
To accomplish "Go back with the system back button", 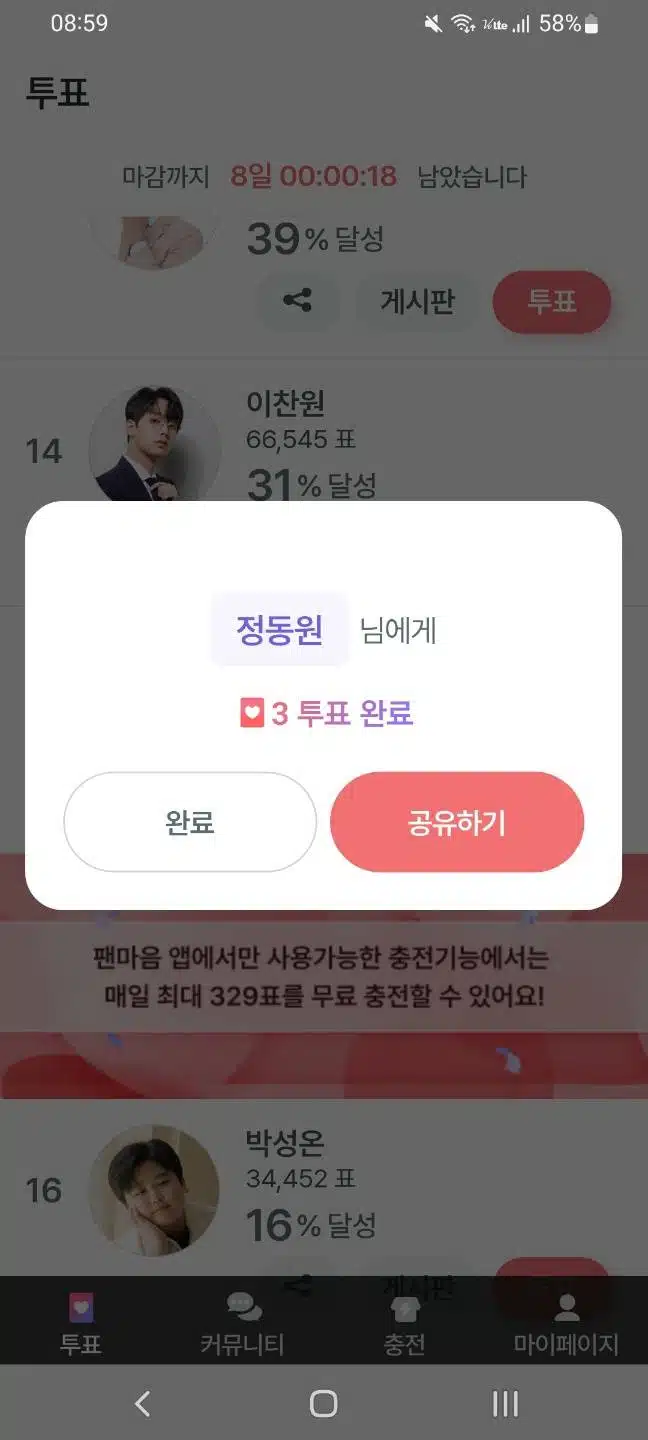I will [x=142, y=1404].
